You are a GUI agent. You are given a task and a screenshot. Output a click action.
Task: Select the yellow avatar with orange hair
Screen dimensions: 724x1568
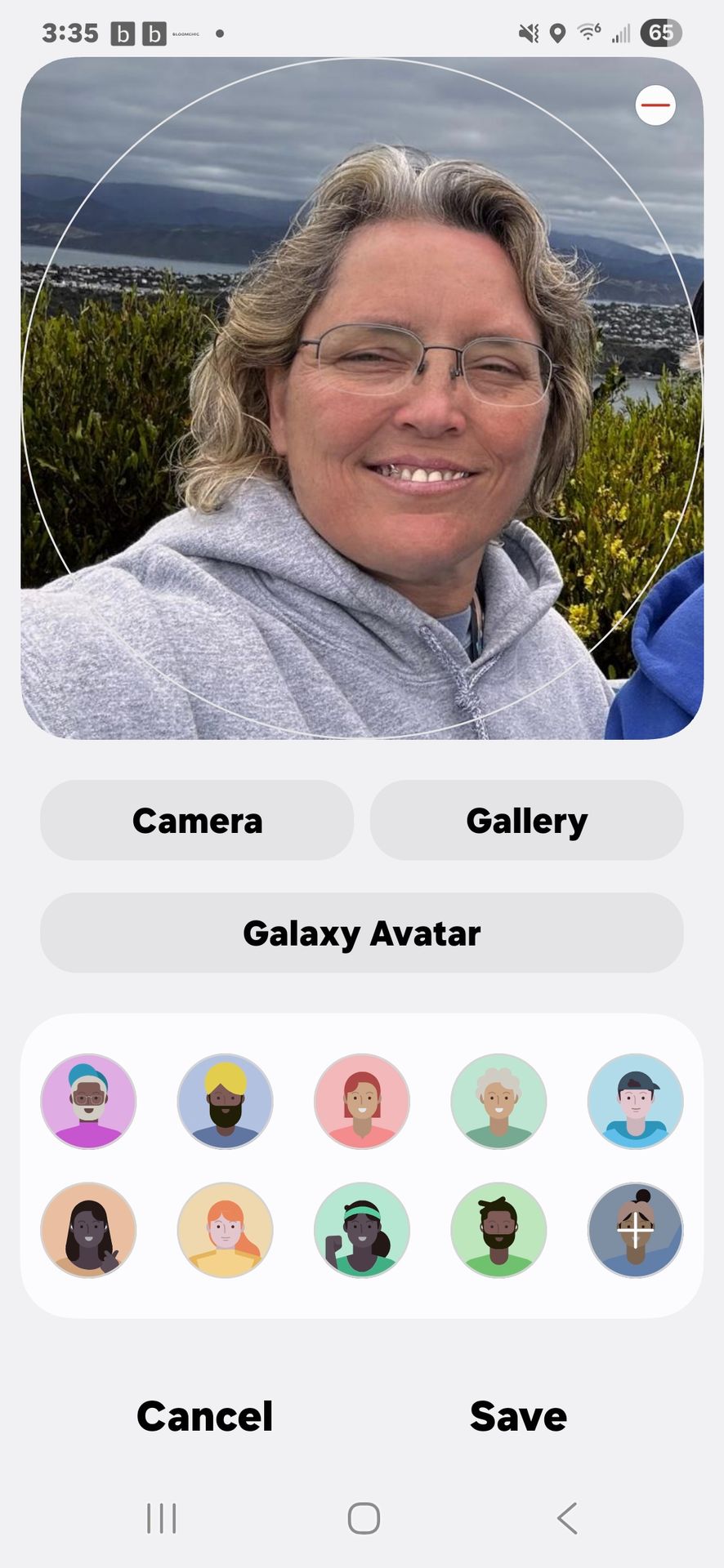coord(225,1230)
